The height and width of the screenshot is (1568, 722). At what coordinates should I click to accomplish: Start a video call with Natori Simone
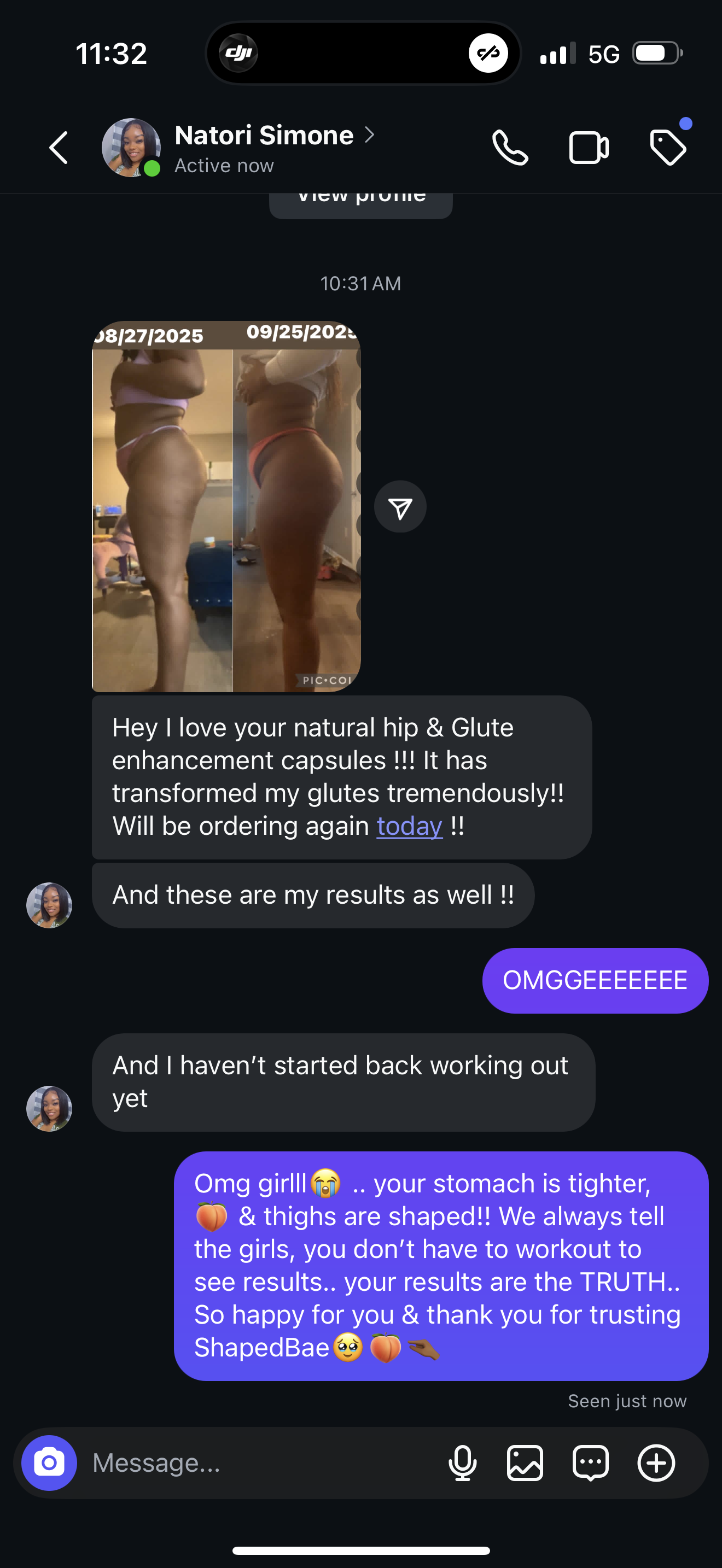pos(588,148)
